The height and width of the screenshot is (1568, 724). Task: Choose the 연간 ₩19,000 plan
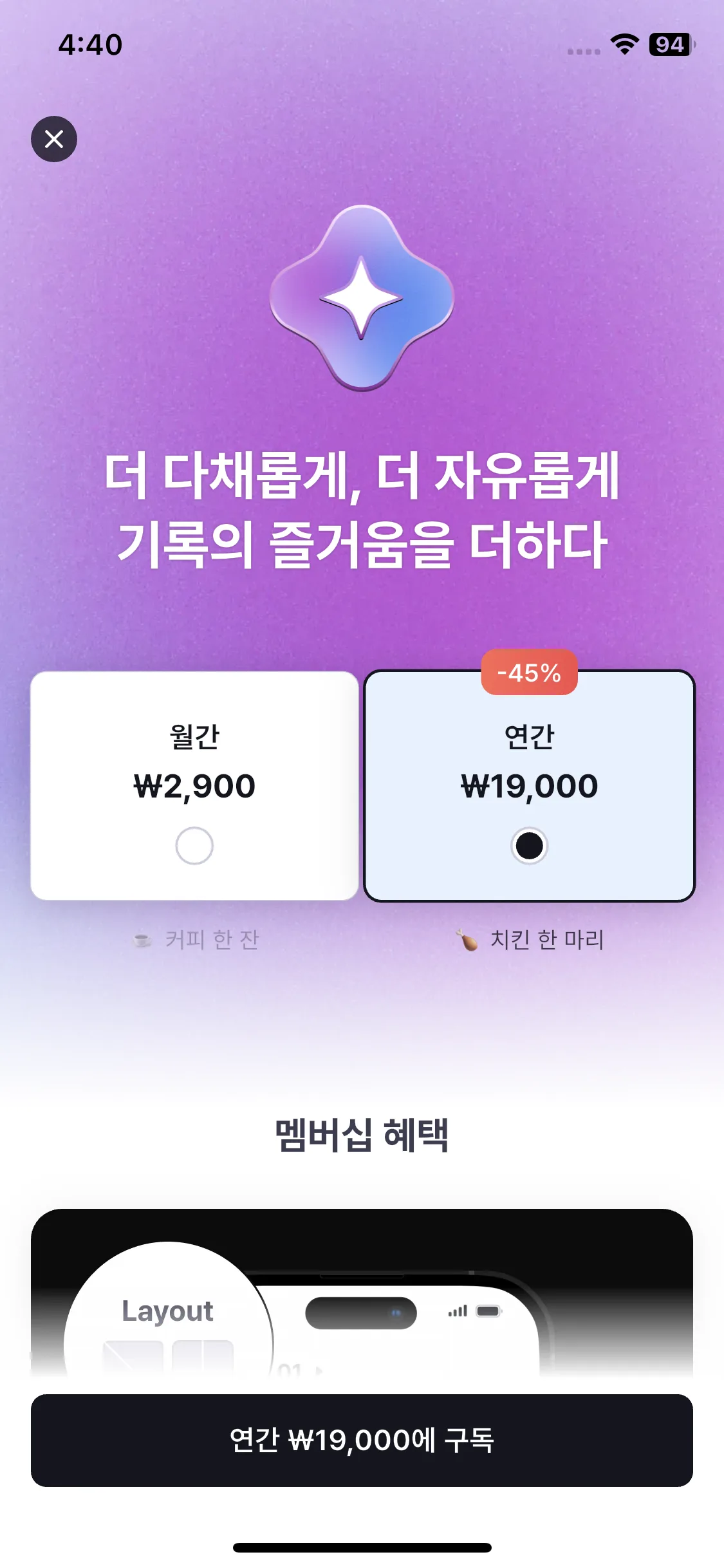[x=529, y=785]
